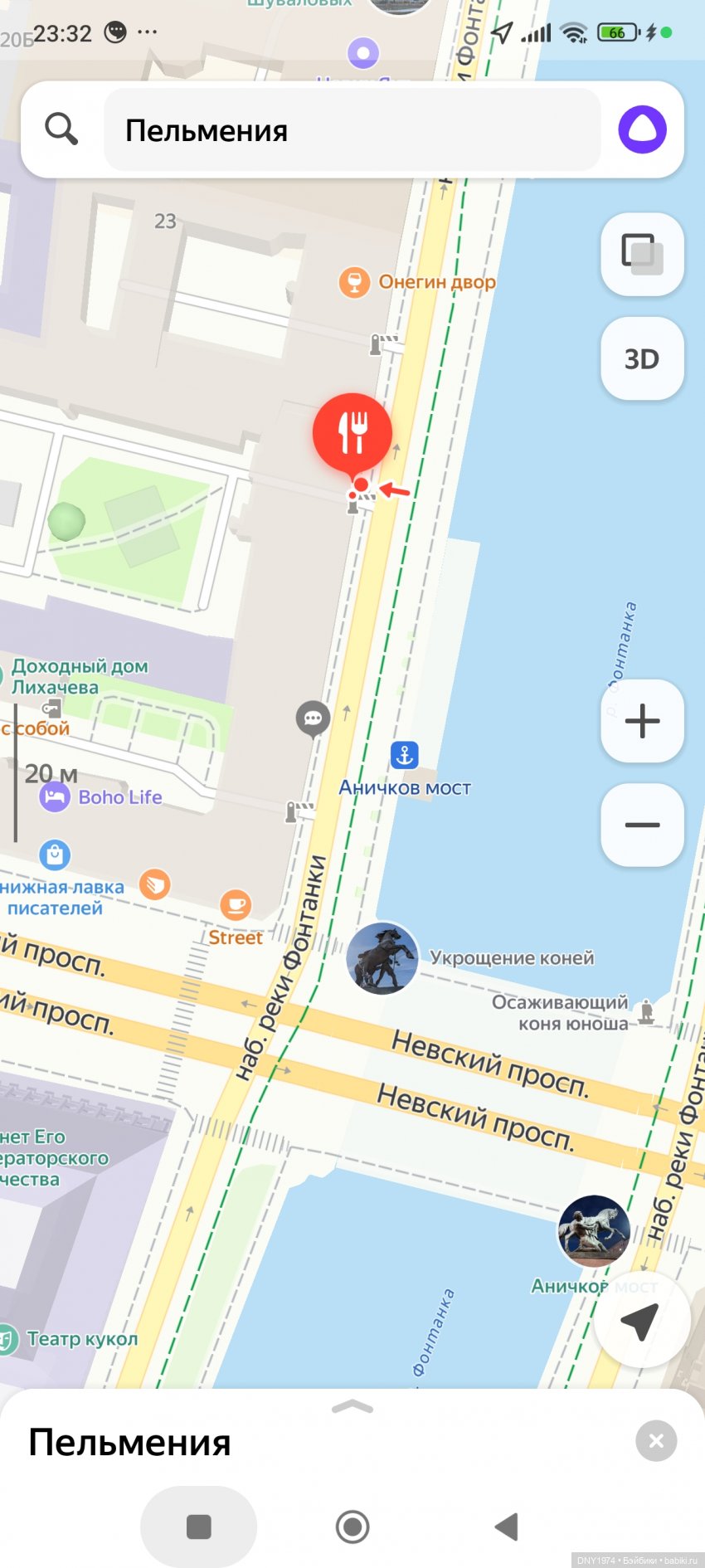
Task: Close the Пельмения place card
Action: click(656, 1441)
